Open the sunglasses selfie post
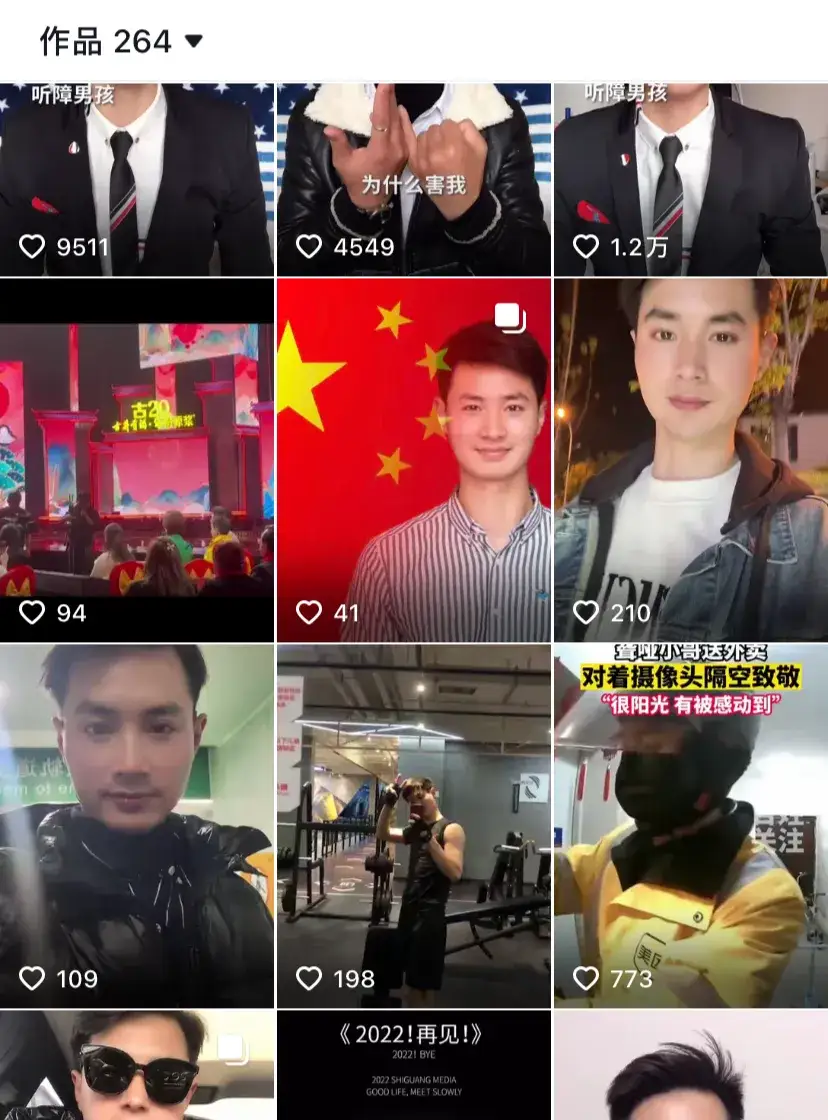The width and height of the screenshot is (828, 1120). pyautogui.click(x=136, y=1066)
